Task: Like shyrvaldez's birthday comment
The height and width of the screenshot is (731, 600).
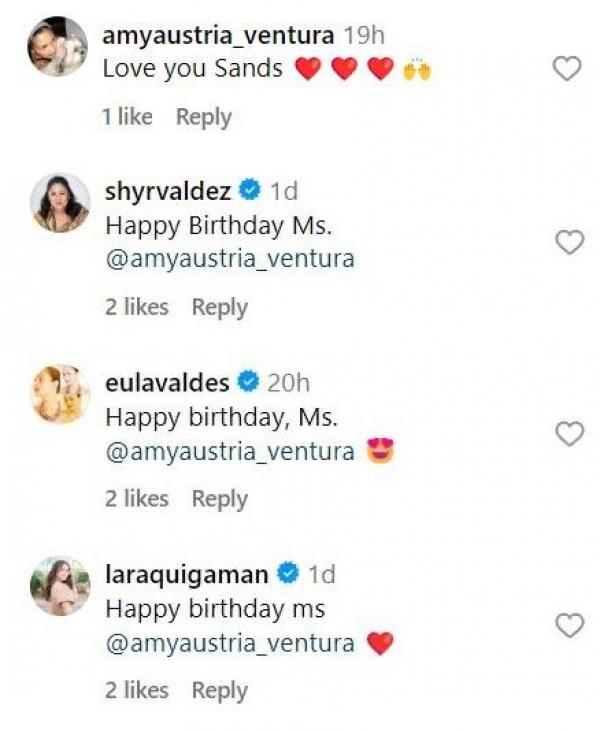Action: pyautogui.click(x=569, y=242)
